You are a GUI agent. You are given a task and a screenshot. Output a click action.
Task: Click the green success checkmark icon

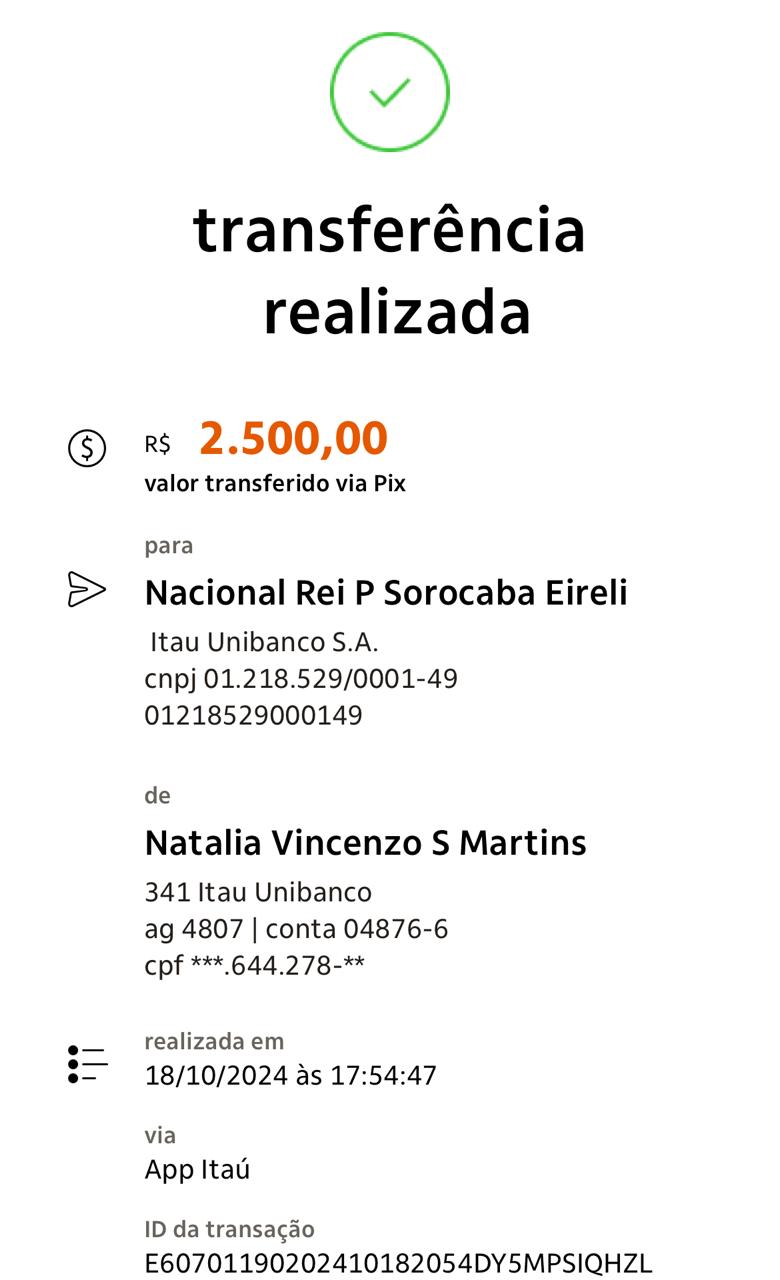[x=389, y=91]
